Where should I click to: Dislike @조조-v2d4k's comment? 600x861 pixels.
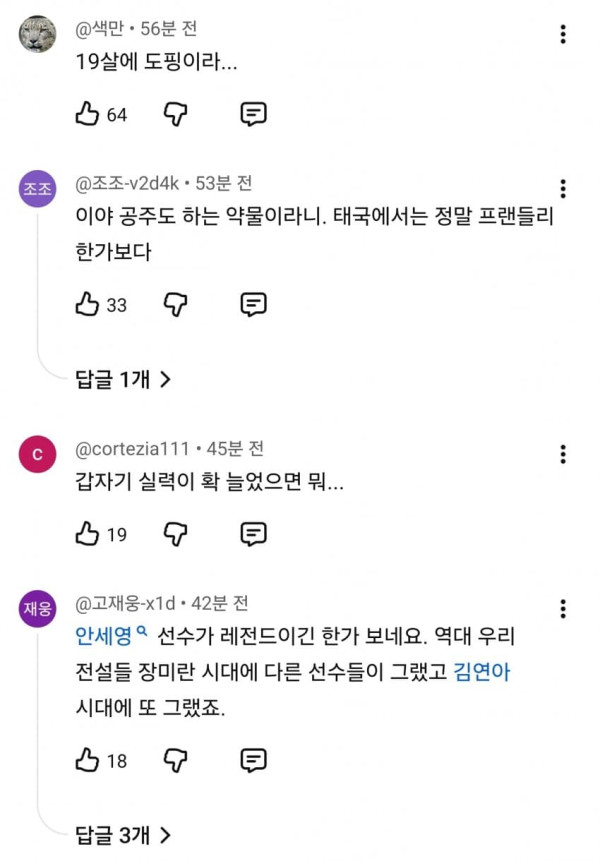[x=176, y=304]
